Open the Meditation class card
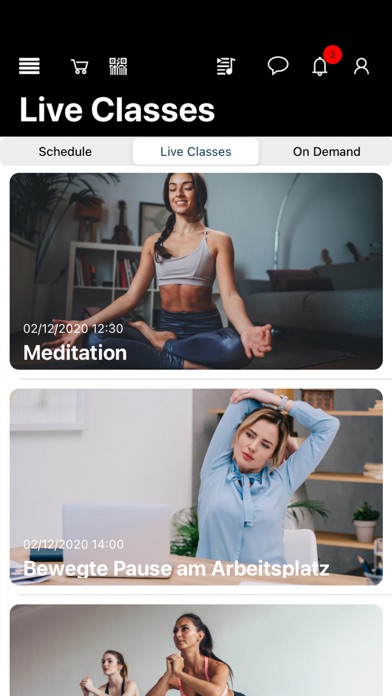This screenshot has width=392, height=696. [196, 271]
